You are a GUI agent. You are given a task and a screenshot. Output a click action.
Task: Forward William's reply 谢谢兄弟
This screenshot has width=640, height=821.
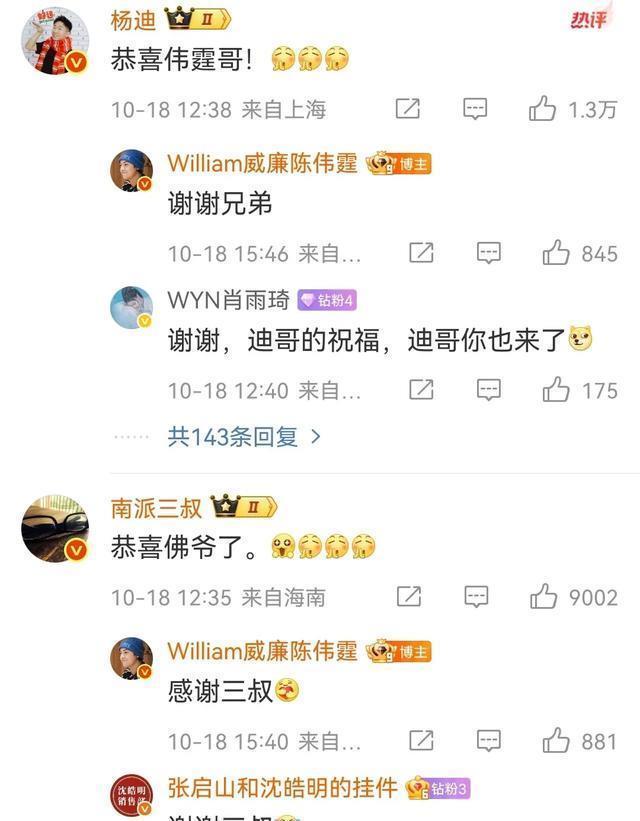(421, 253)
